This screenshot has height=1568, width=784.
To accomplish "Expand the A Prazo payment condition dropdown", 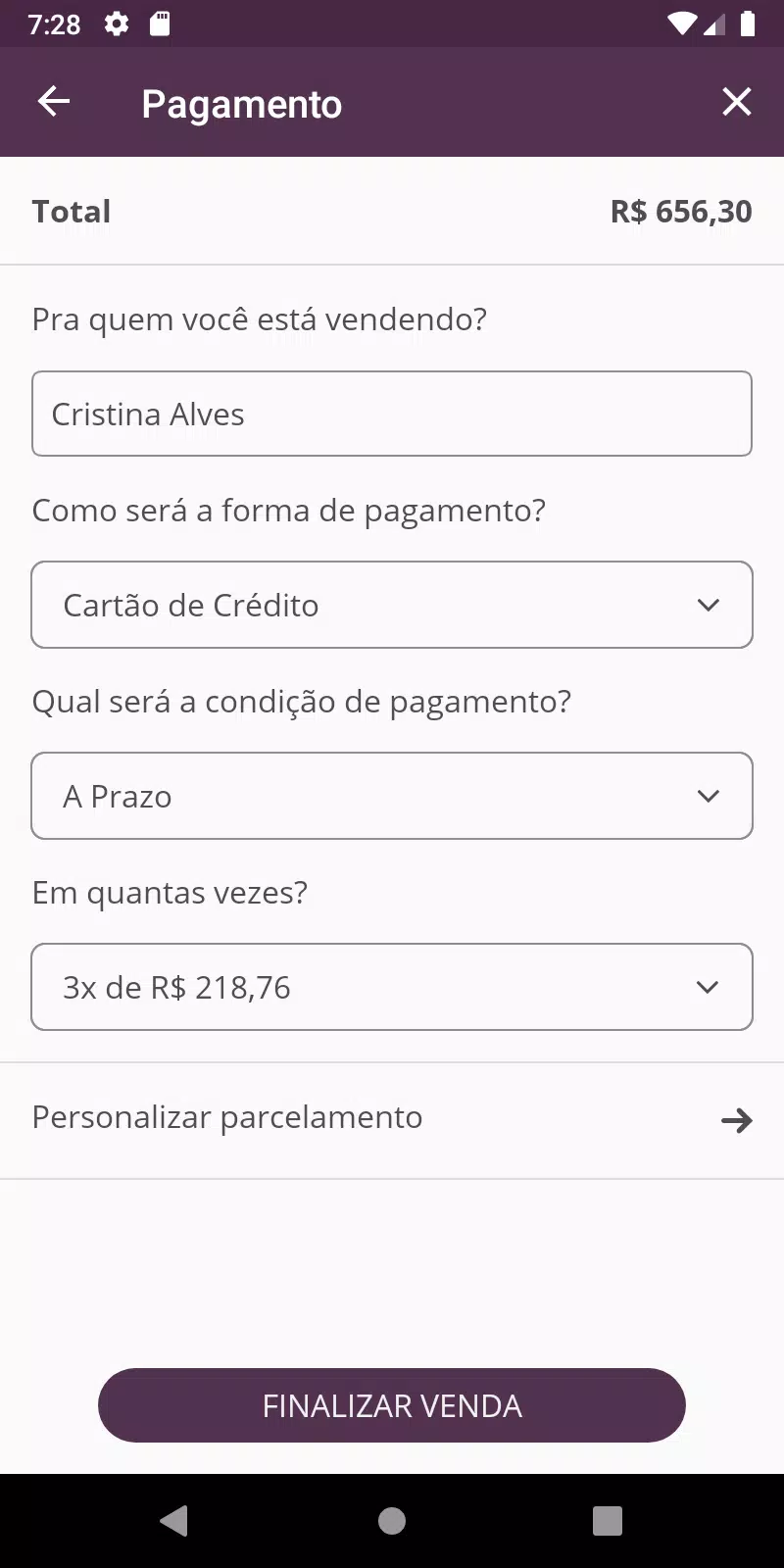I will [x=392, y=796].
